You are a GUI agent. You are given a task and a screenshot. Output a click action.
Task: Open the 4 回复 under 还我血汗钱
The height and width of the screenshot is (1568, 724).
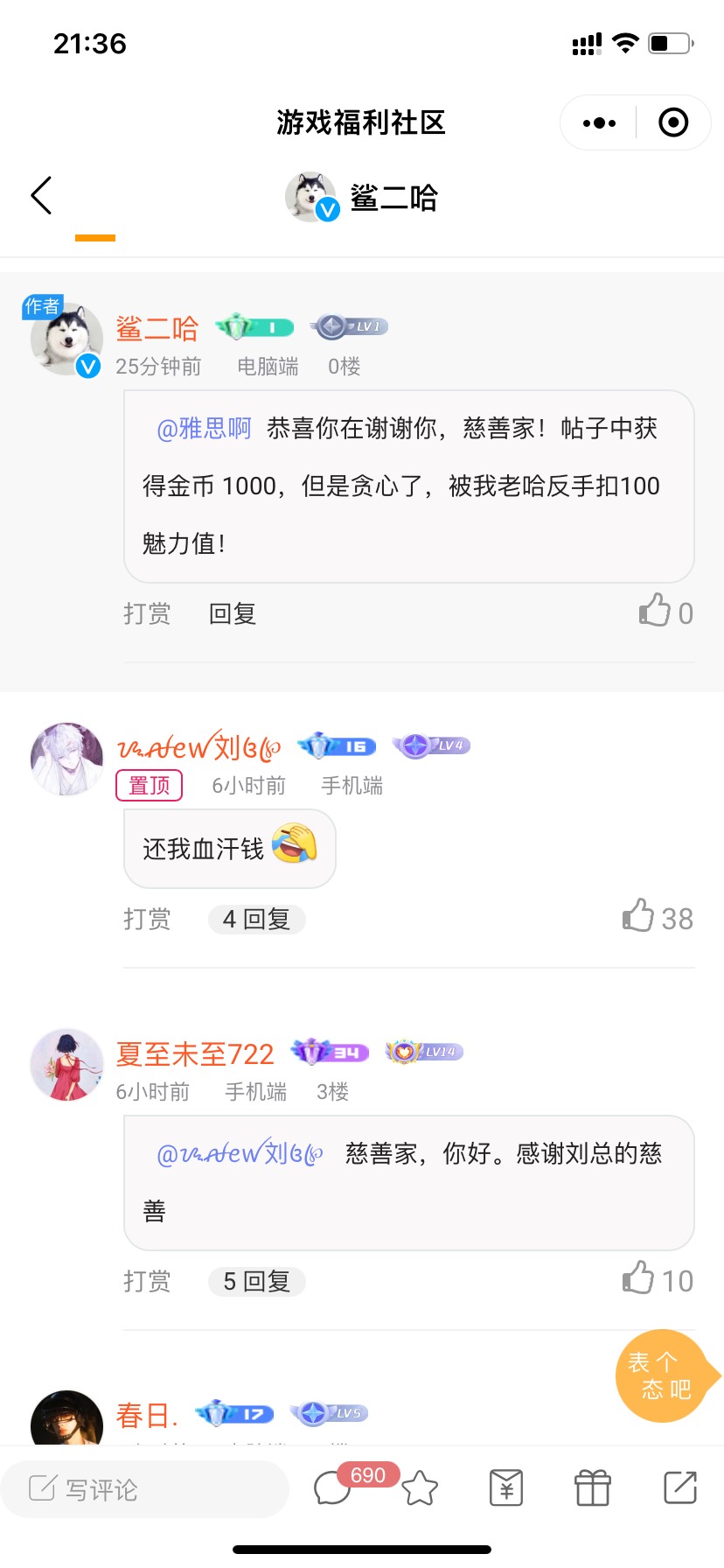pyautogui.click(x=256, y=920)
